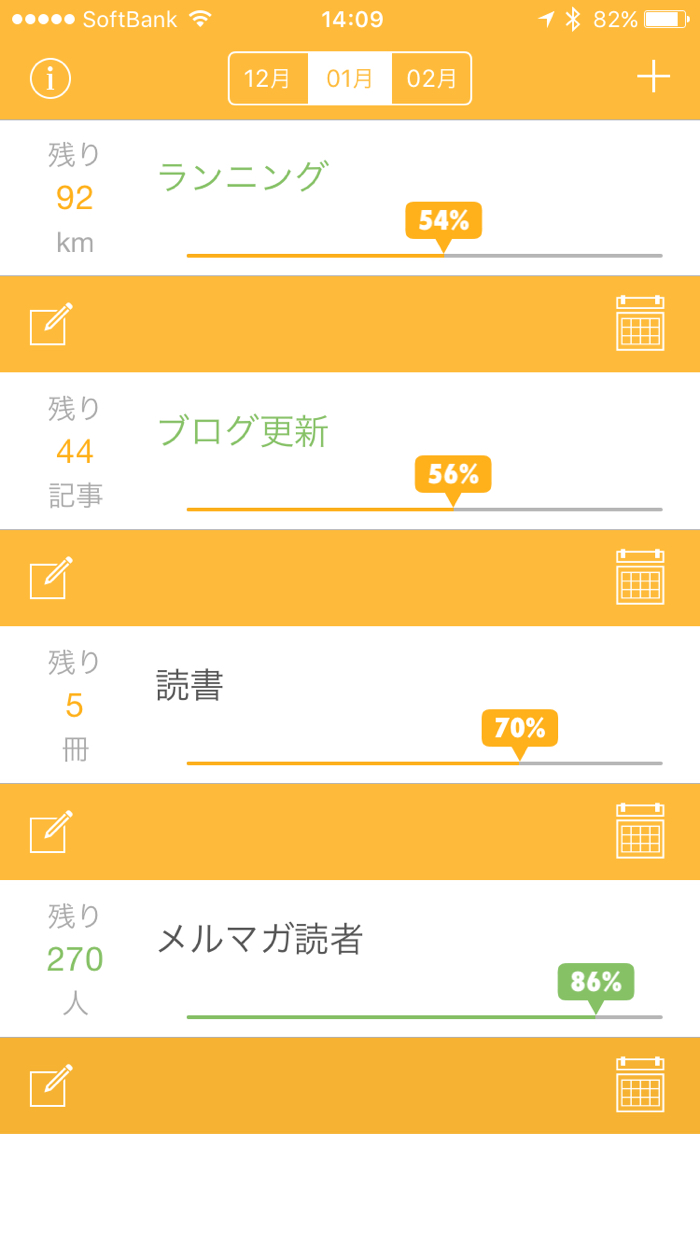Image resolution: width=700 pixels, height=1245 pixels.
Task: Open the calendar for 読書
Action: click(640, 832)
